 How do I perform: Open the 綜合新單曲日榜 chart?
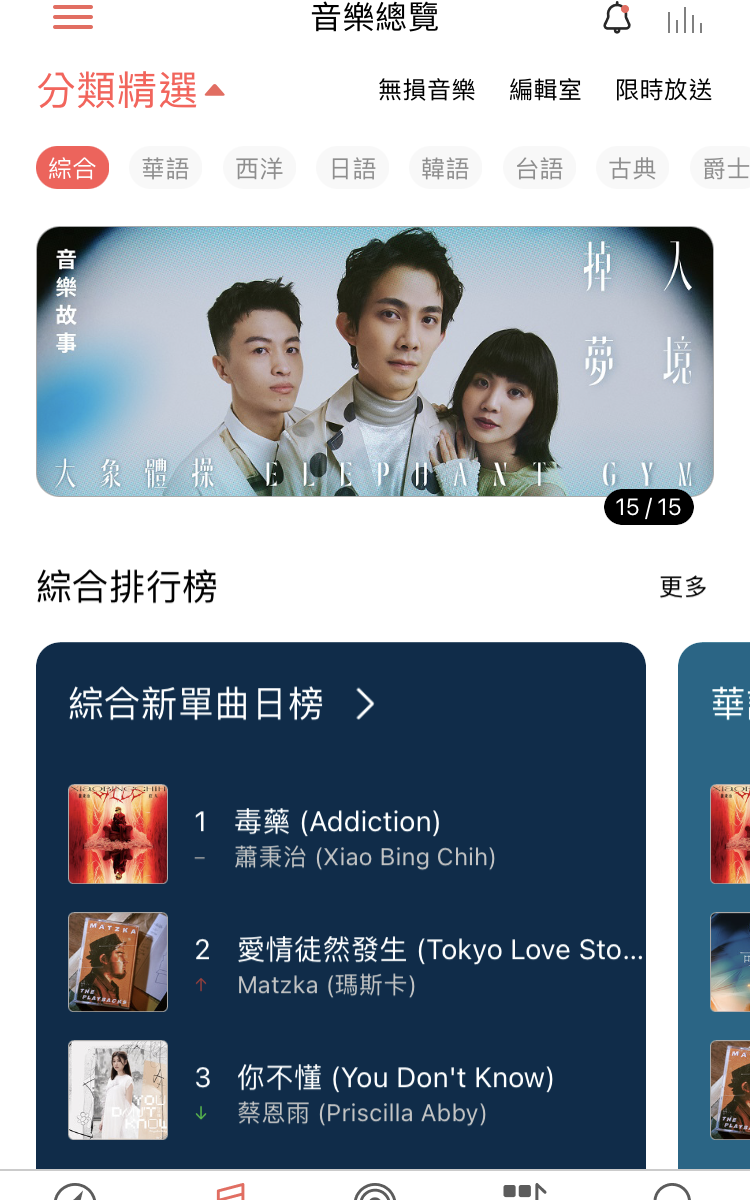tap(221, 705)
